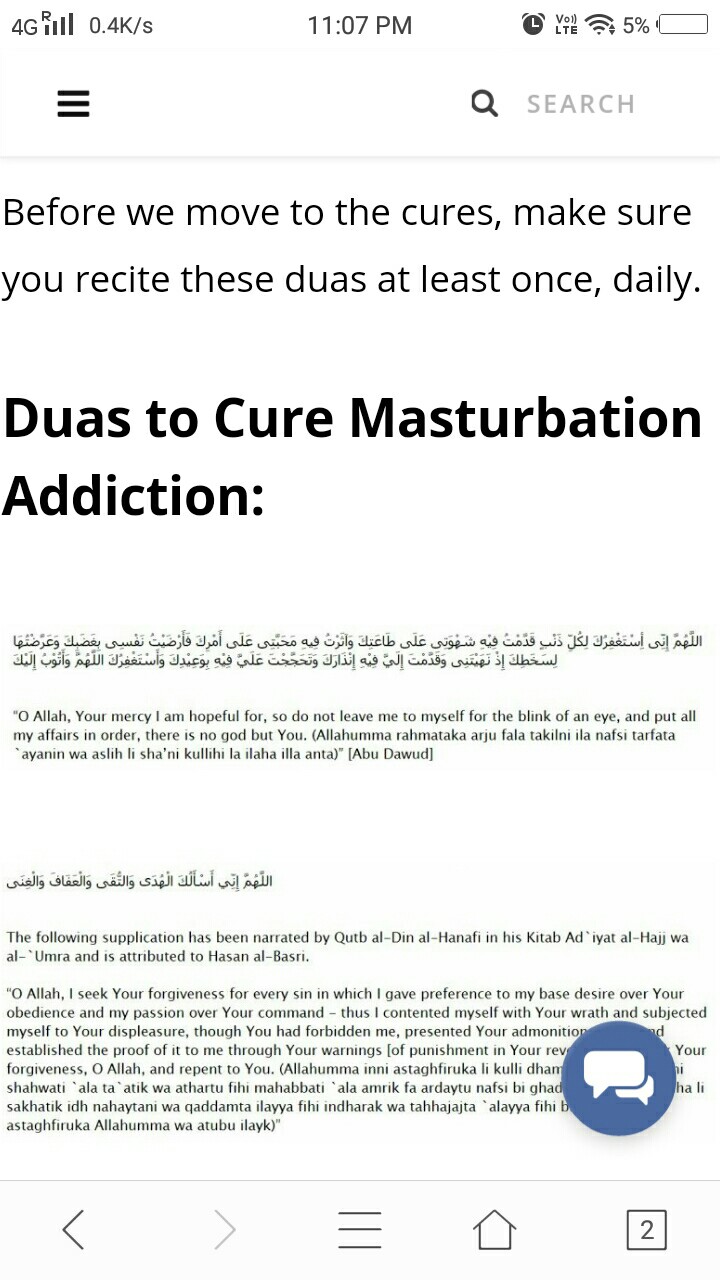Image resolution: width=720 pixels, height=1280 pixels.
Task: Open the browser menu
Action: tap(359, 1229)
